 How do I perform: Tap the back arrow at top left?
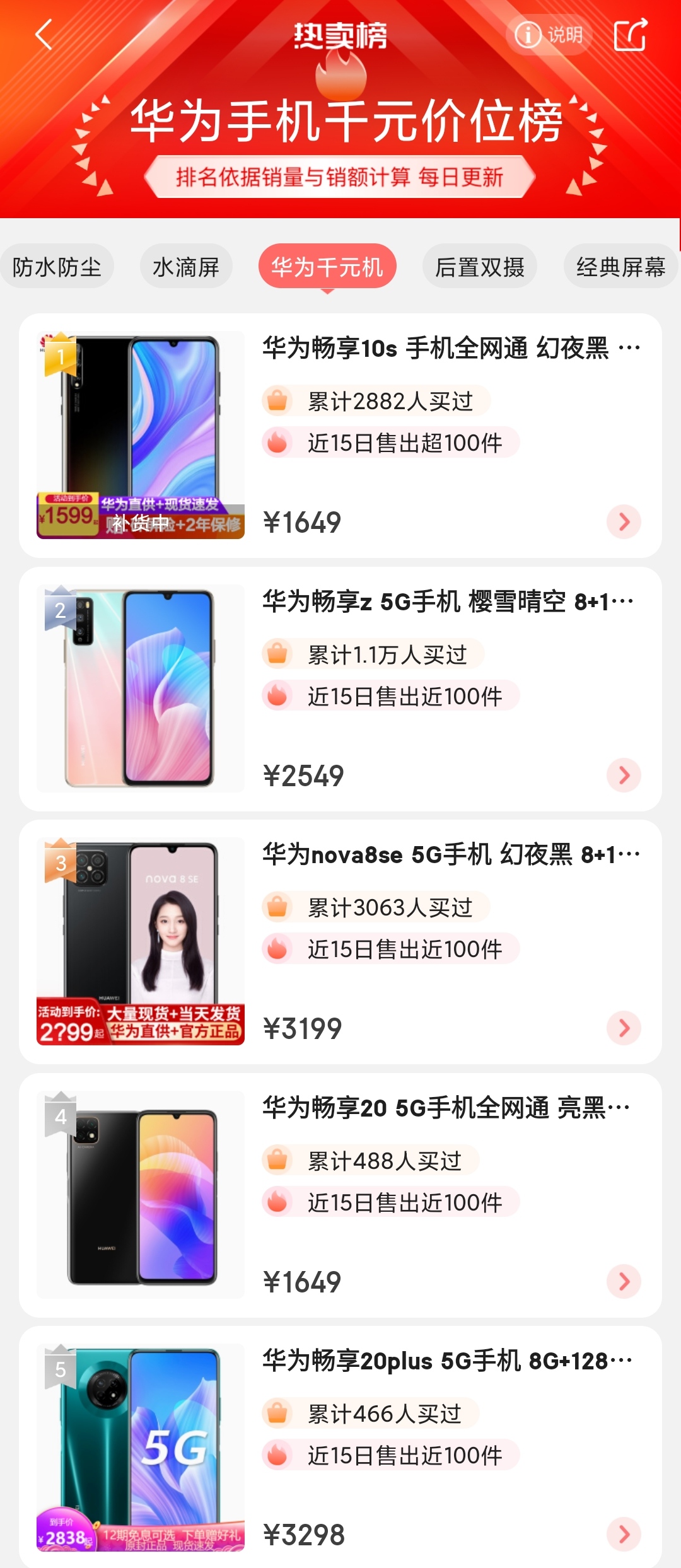[44, 35]
